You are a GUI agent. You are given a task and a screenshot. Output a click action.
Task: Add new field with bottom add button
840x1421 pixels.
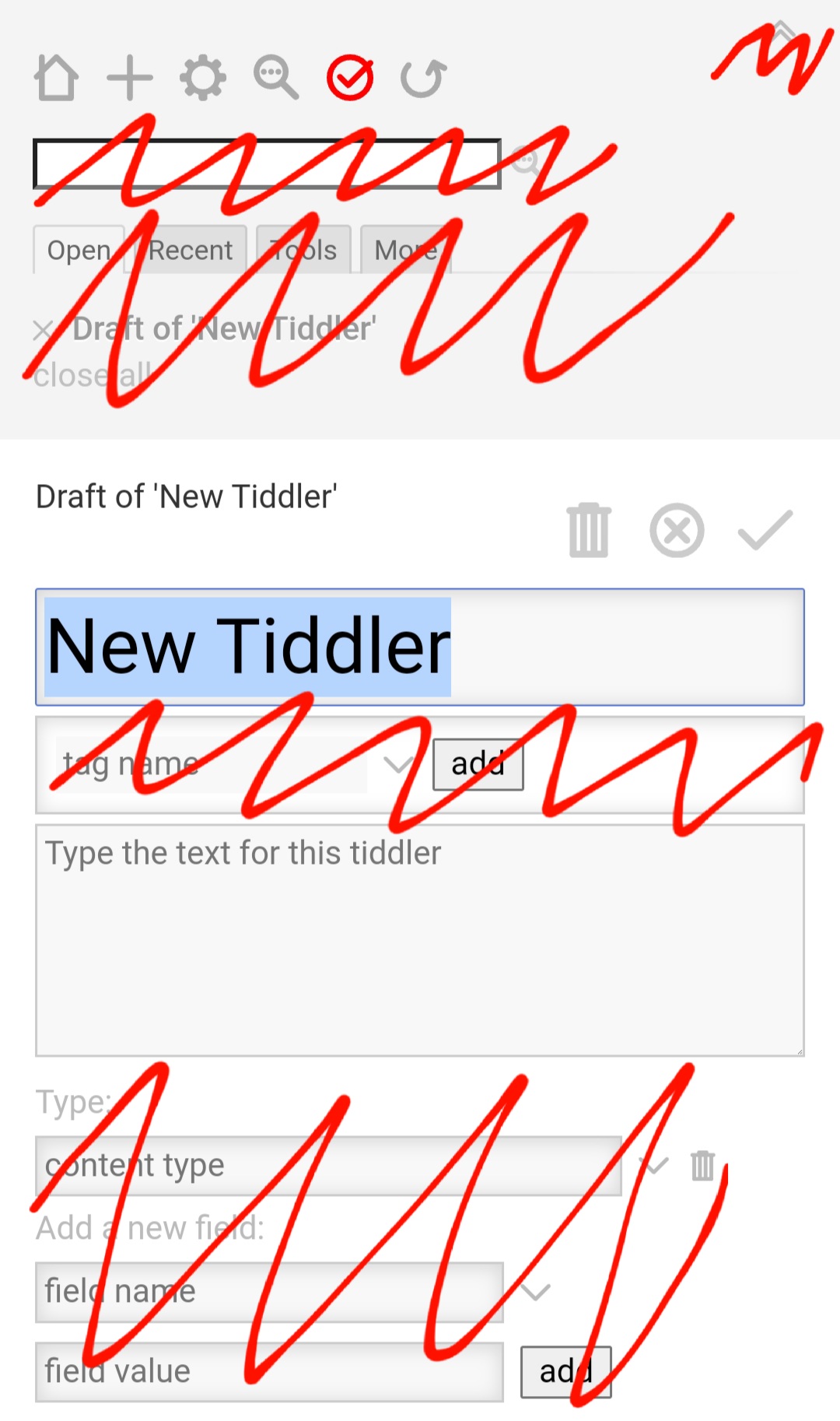566,1372
